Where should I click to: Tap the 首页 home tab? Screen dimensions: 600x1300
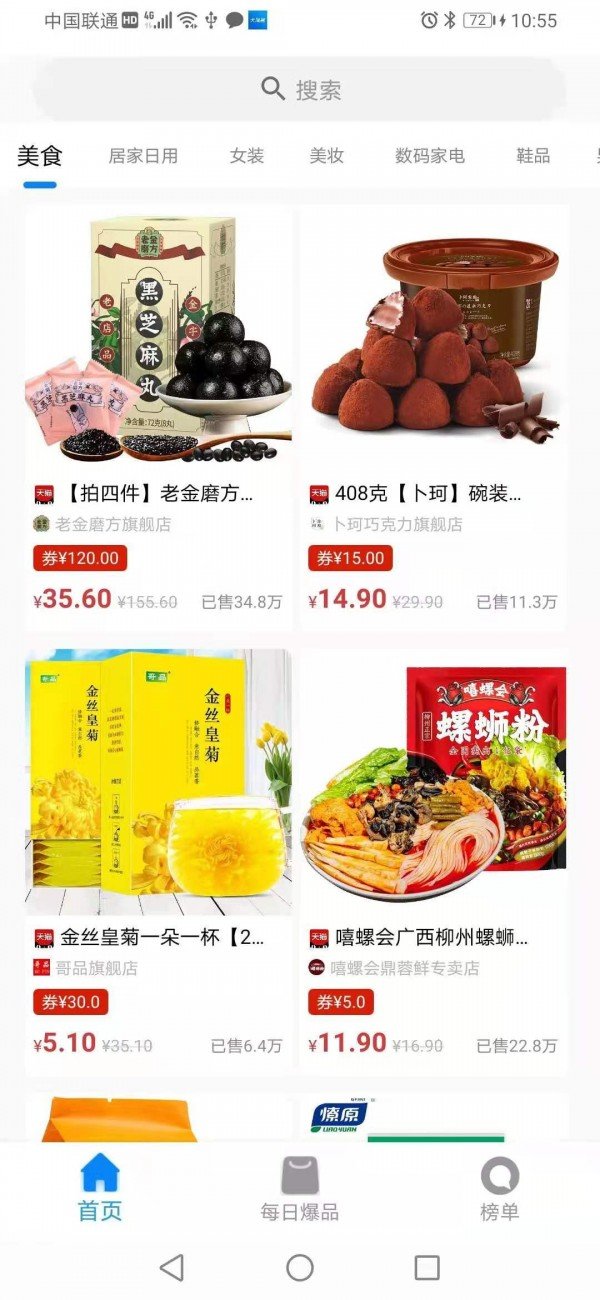(100, 1190)
